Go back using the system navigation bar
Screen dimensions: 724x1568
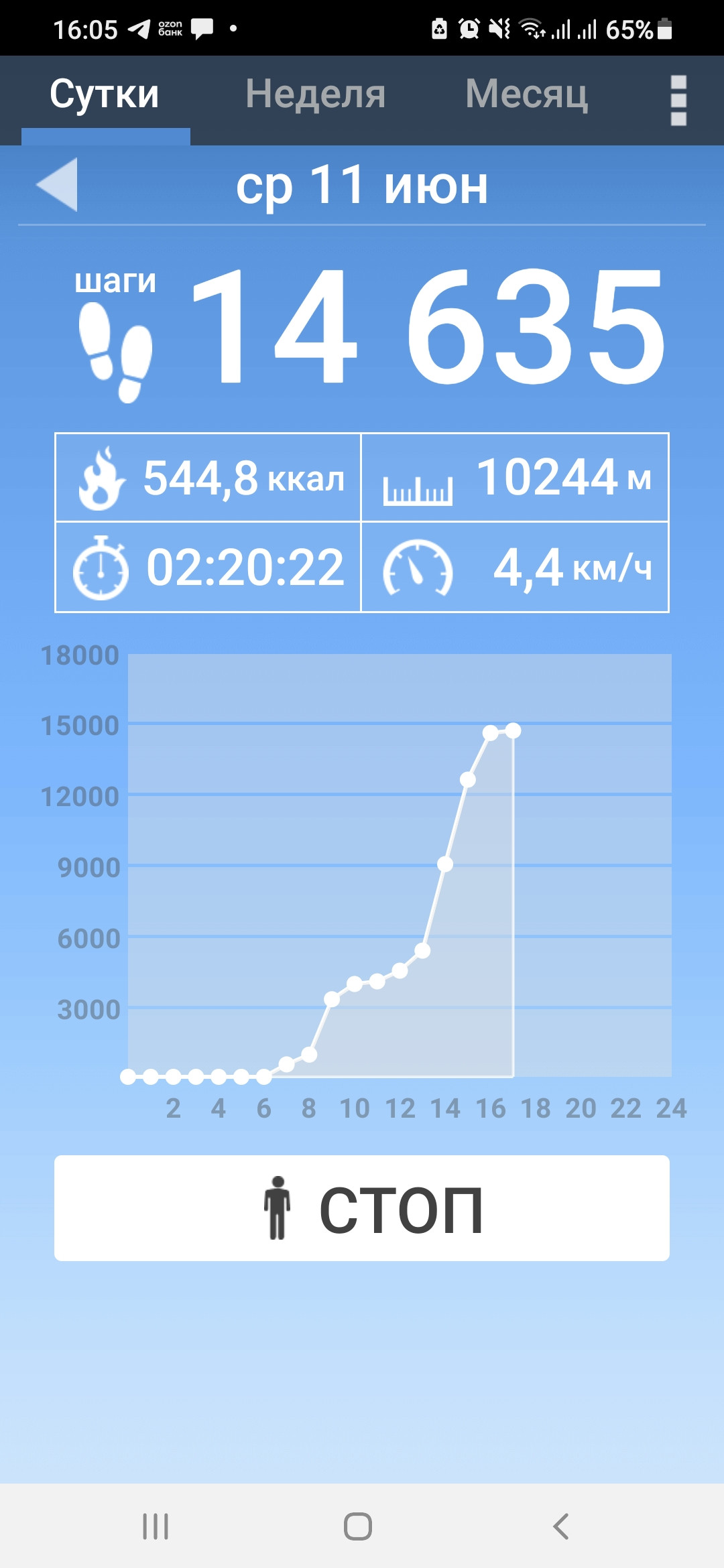(x=560, y=1526)
